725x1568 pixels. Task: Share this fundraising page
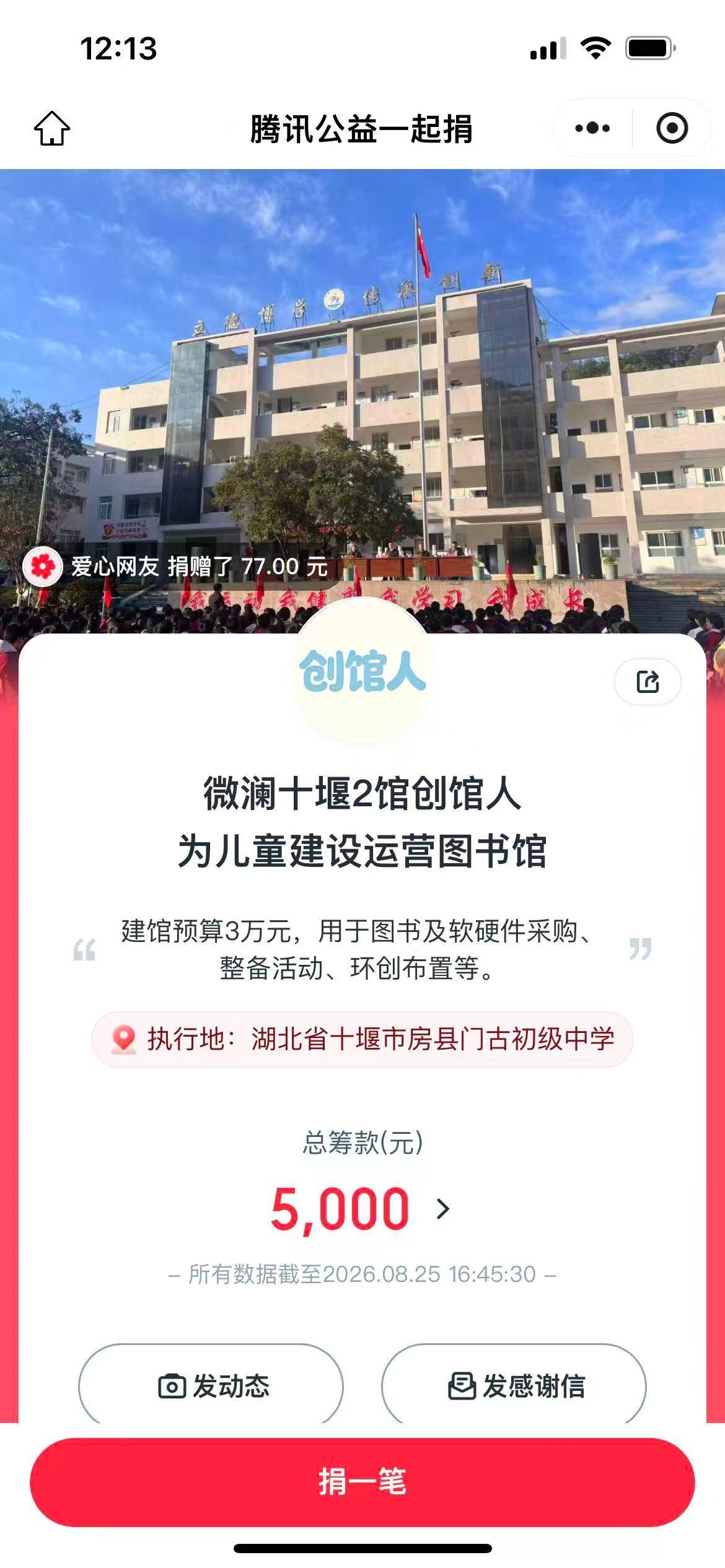[648, 682]
